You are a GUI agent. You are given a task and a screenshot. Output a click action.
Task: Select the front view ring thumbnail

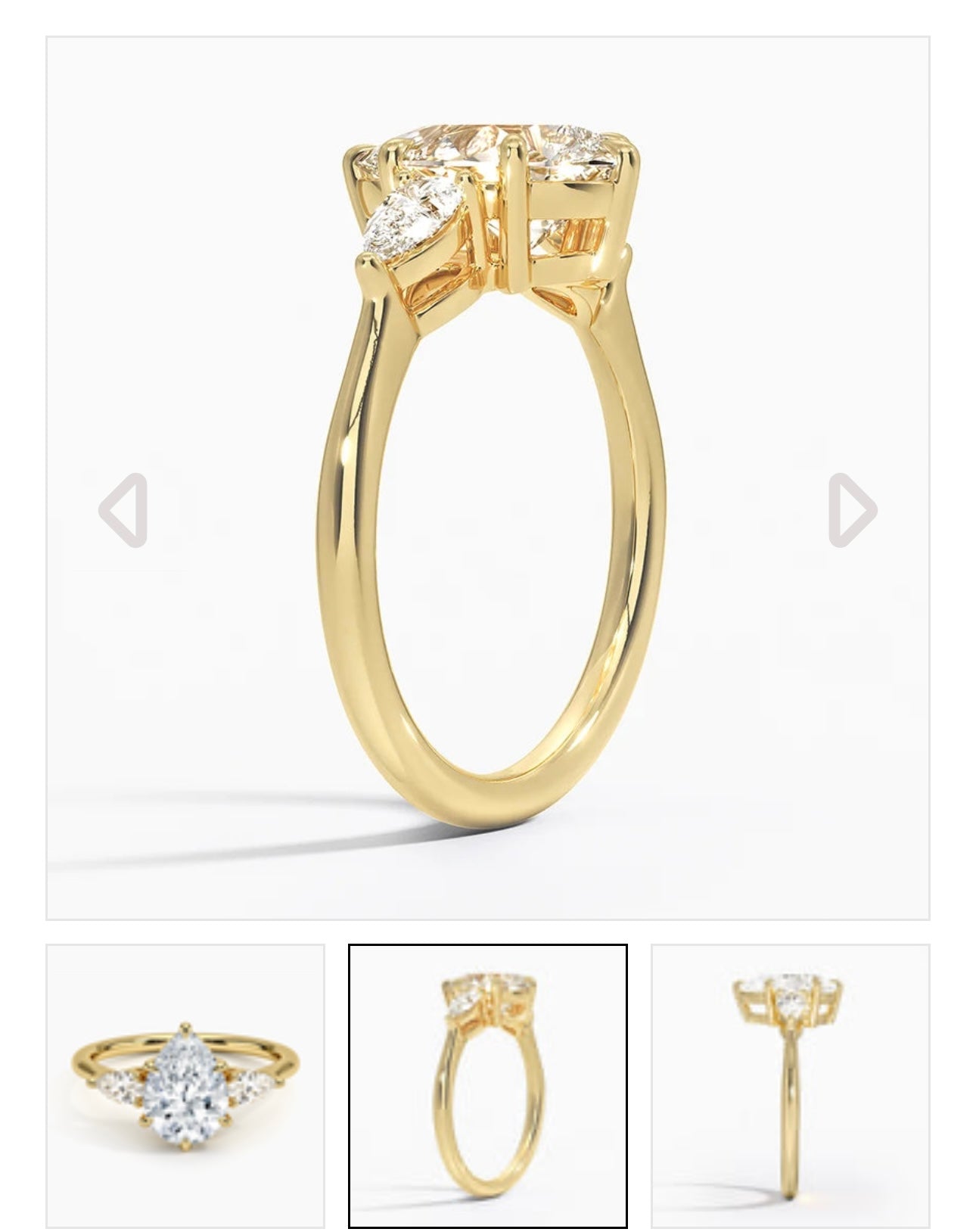pos(185,1085)
